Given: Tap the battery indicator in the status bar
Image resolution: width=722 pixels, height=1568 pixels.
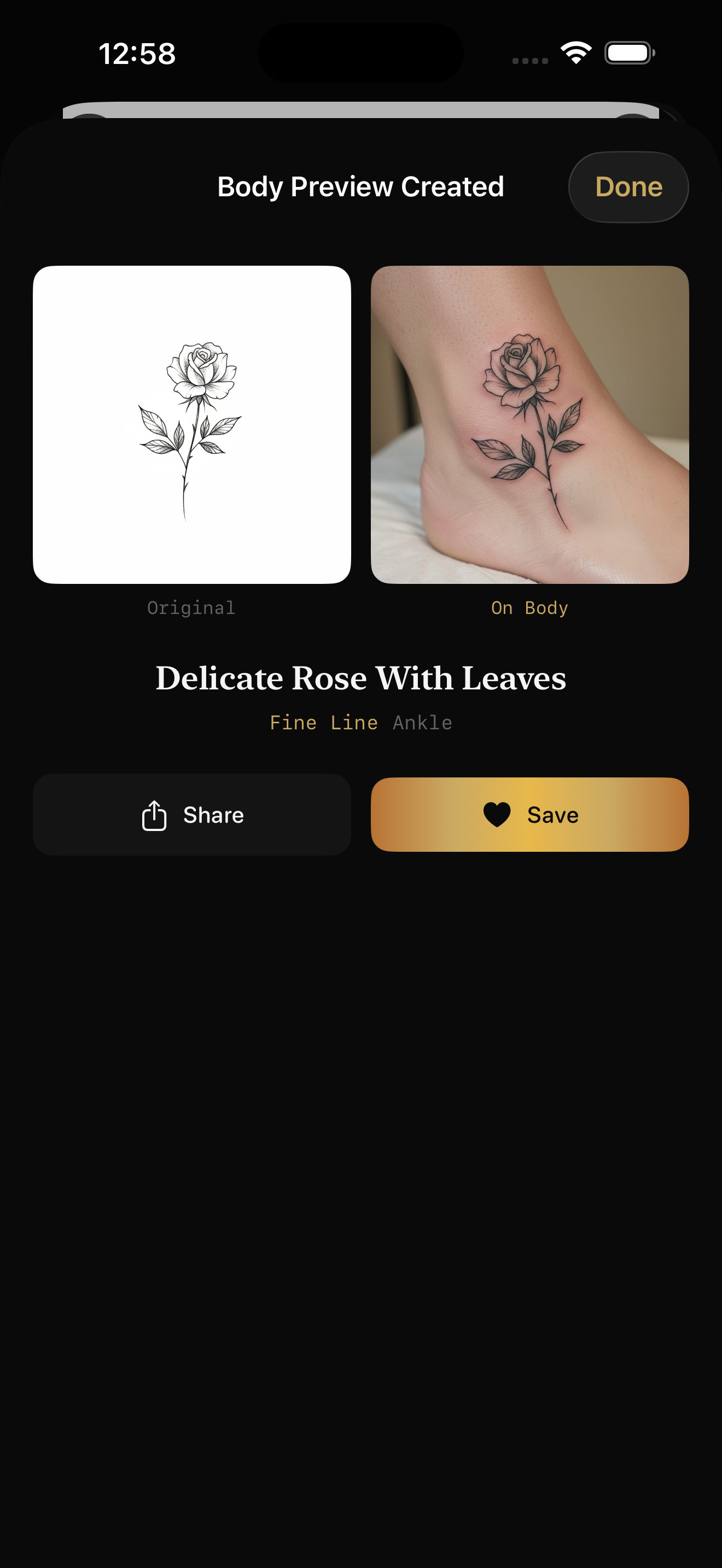Looking at the screenshot, I should (629, 54).
